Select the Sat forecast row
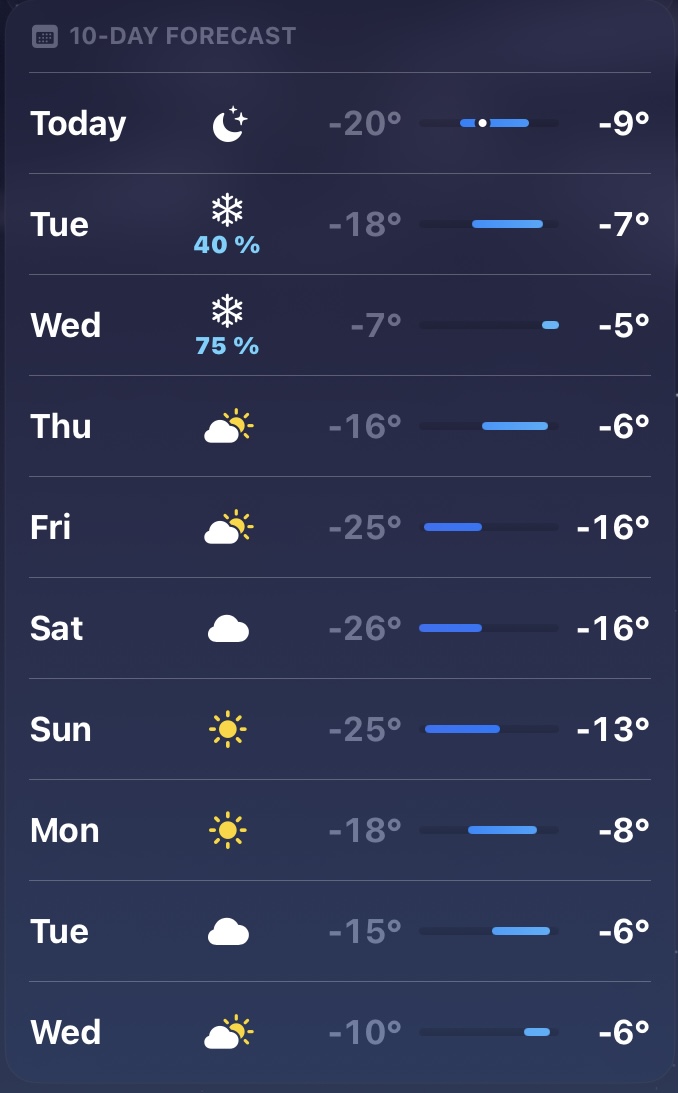 click(x=339, y=629)
